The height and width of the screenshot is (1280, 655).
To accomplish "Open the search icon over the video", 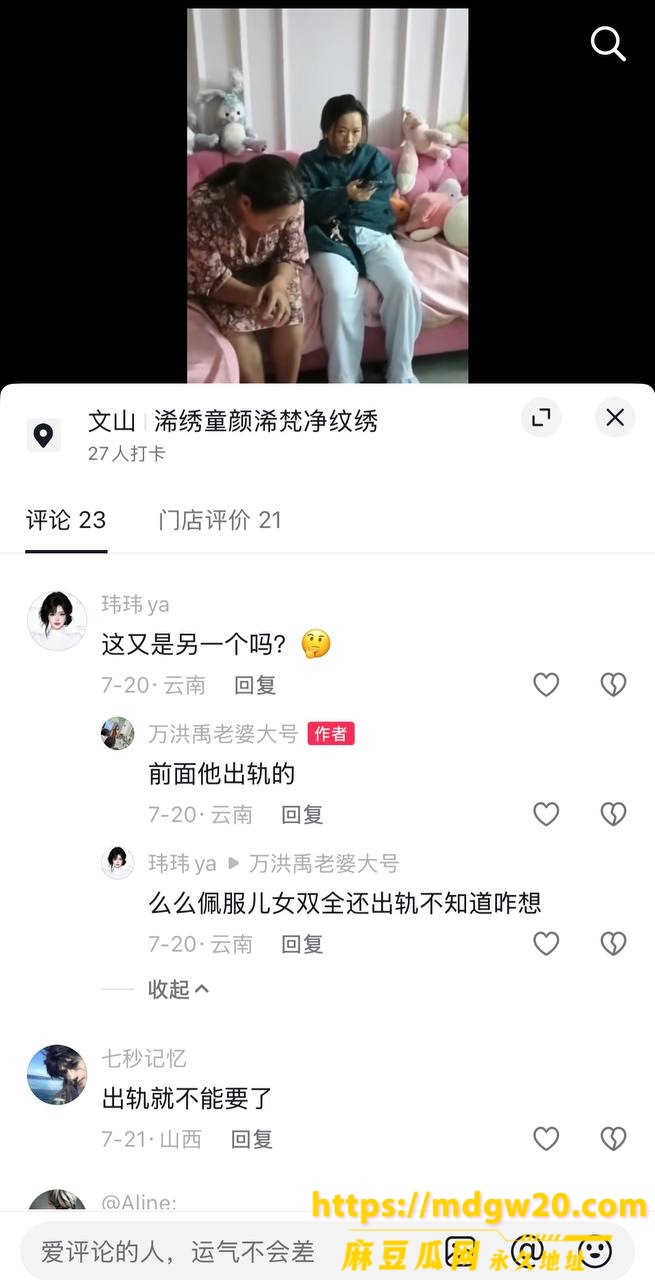I will tap(608, 43).
